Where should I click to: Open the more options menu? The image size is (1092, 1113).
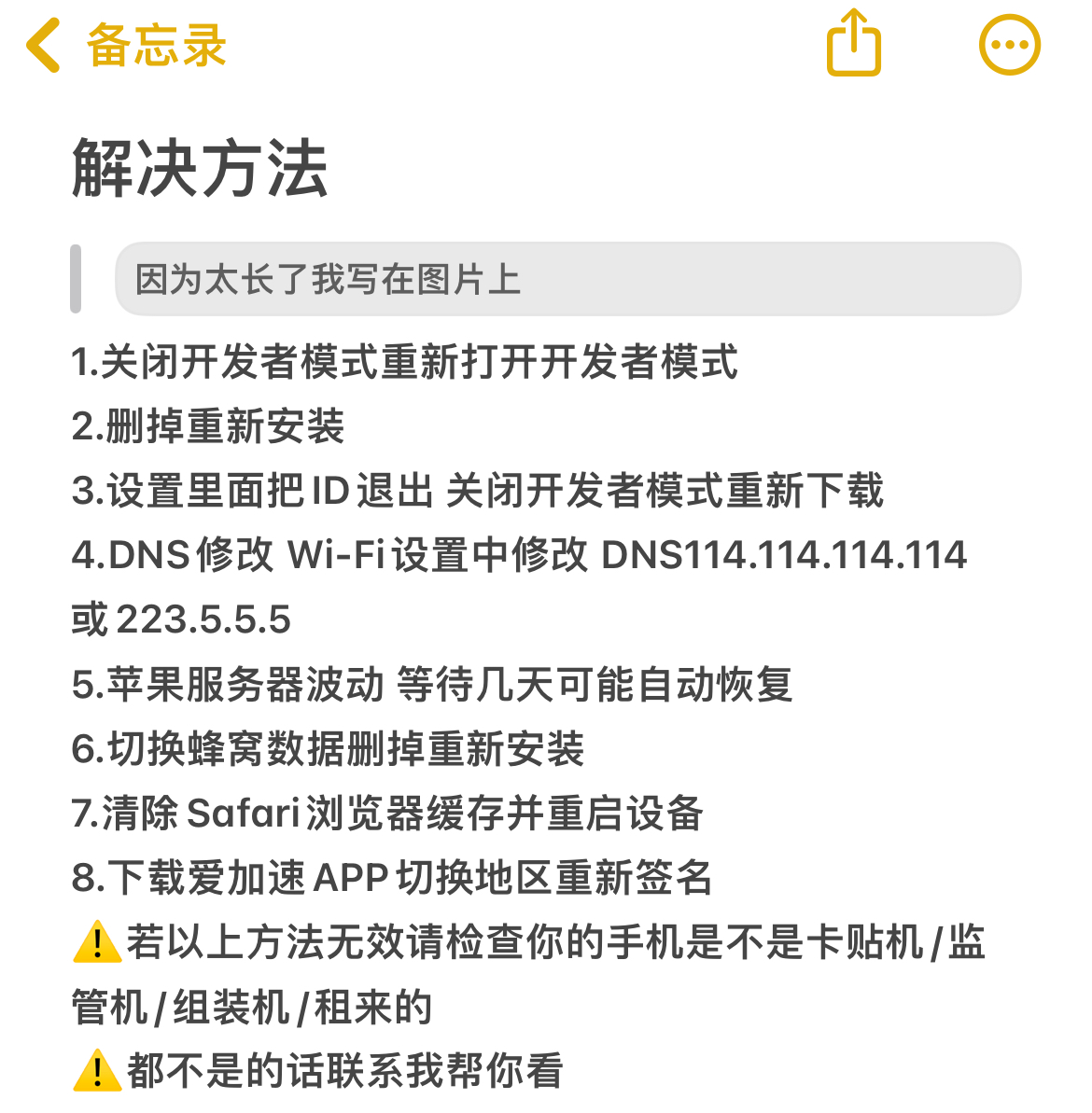(1009, 45)
